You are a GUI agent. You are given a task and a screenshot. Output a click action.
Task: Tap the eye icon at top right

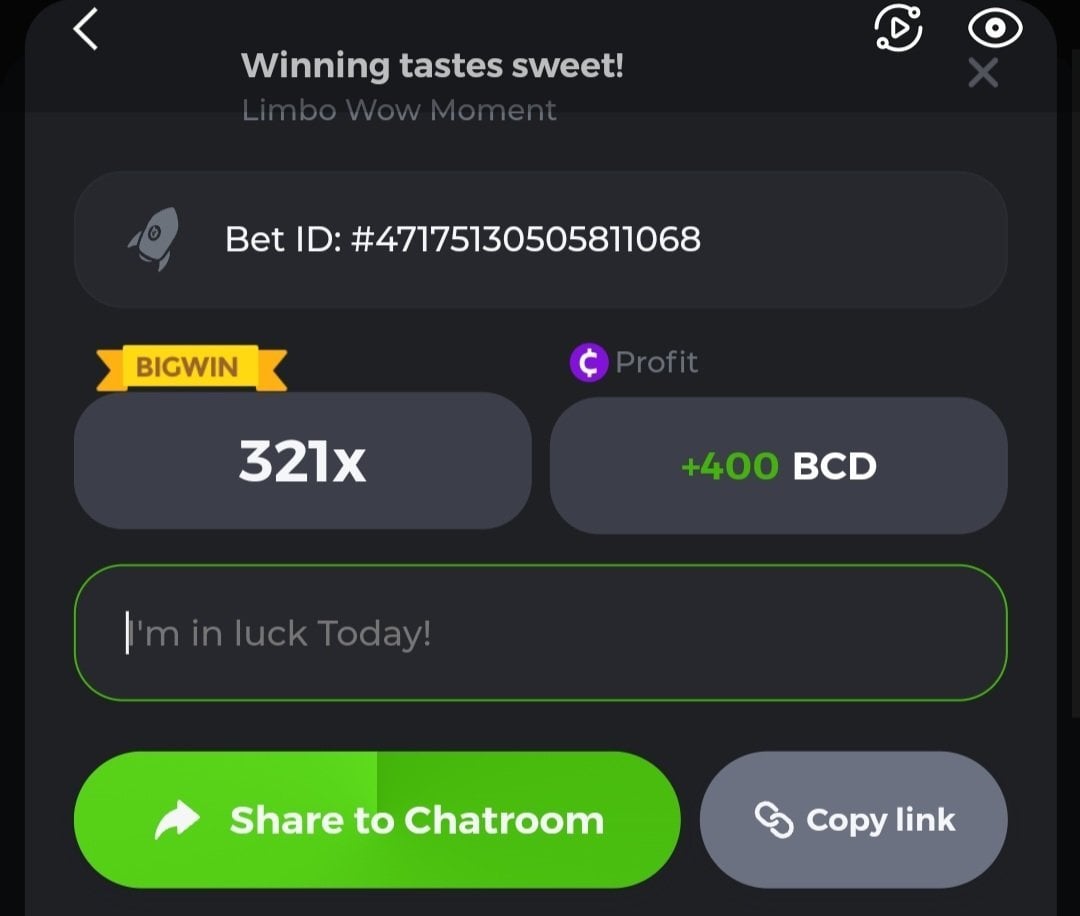[996, 29]
